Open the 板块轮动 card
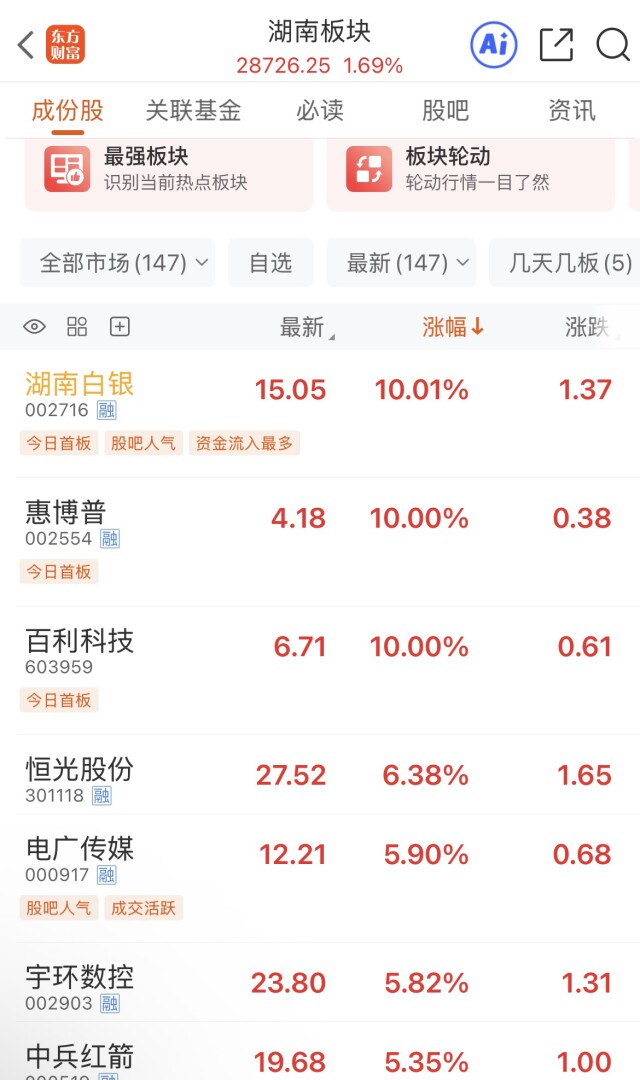Viewport: 640px width, 1080px height. tap(470, 169)
